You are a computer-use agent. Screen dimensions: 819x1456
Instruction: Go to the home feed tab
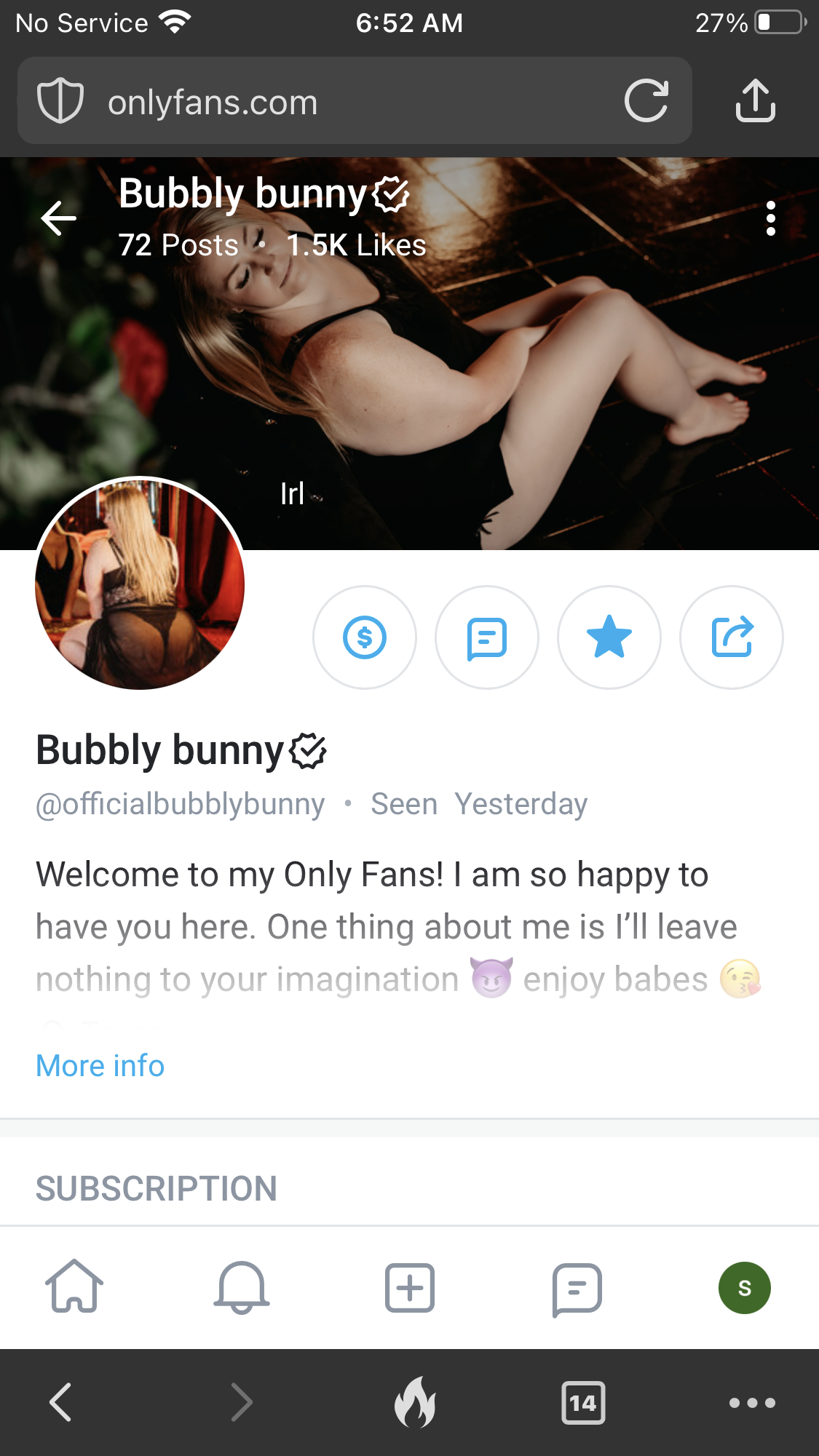(x=74, y=1287)
